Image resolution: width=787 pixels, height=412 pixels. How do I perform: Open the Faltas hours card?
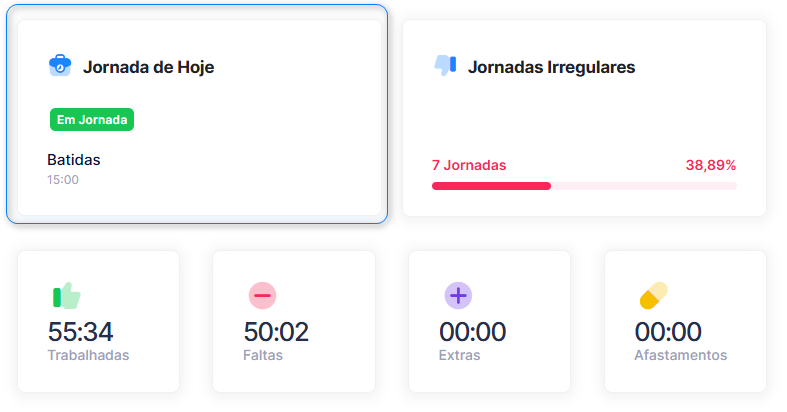[294, 321]
